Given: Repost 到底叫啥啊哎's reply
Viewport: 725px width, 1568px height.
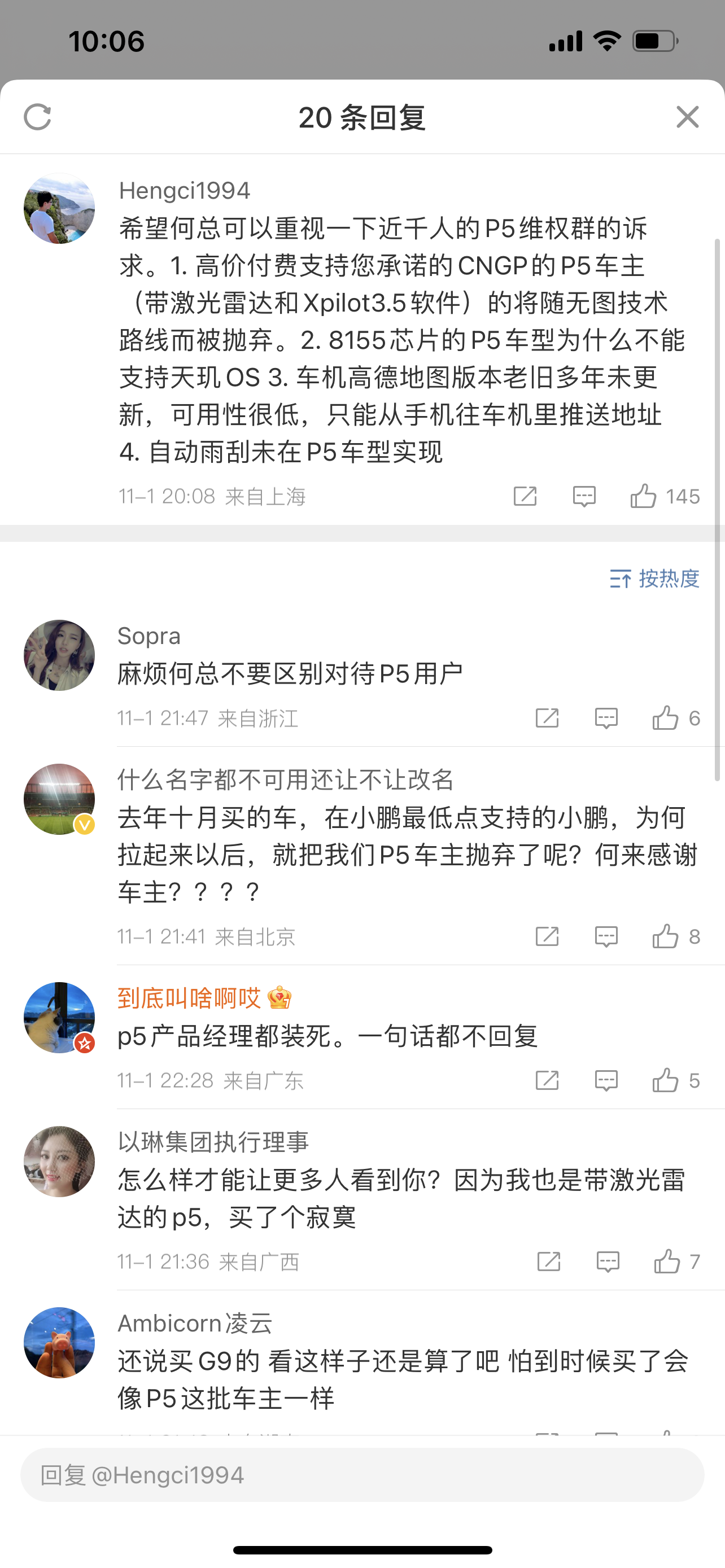Looking at the screenshot, I should [547, 1080].
